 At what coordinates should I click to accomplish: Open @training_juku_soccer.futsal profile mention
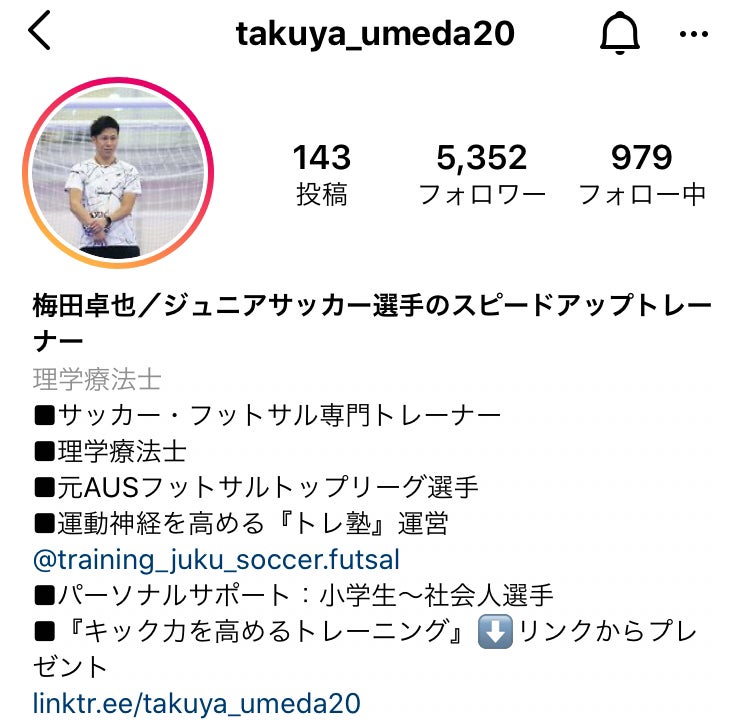coord(216,558)
